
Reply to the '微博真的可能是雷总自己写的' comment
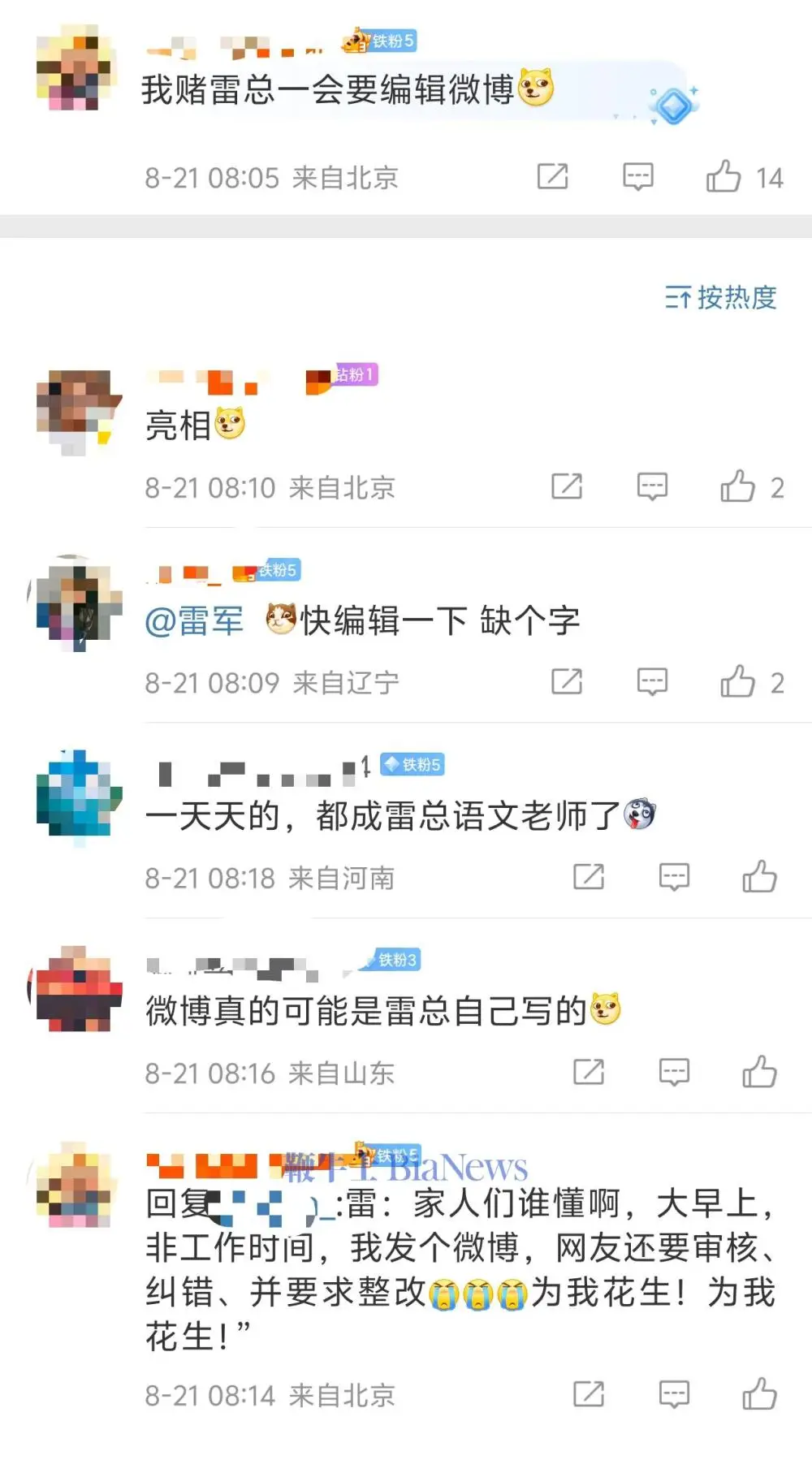[674, 1072]
